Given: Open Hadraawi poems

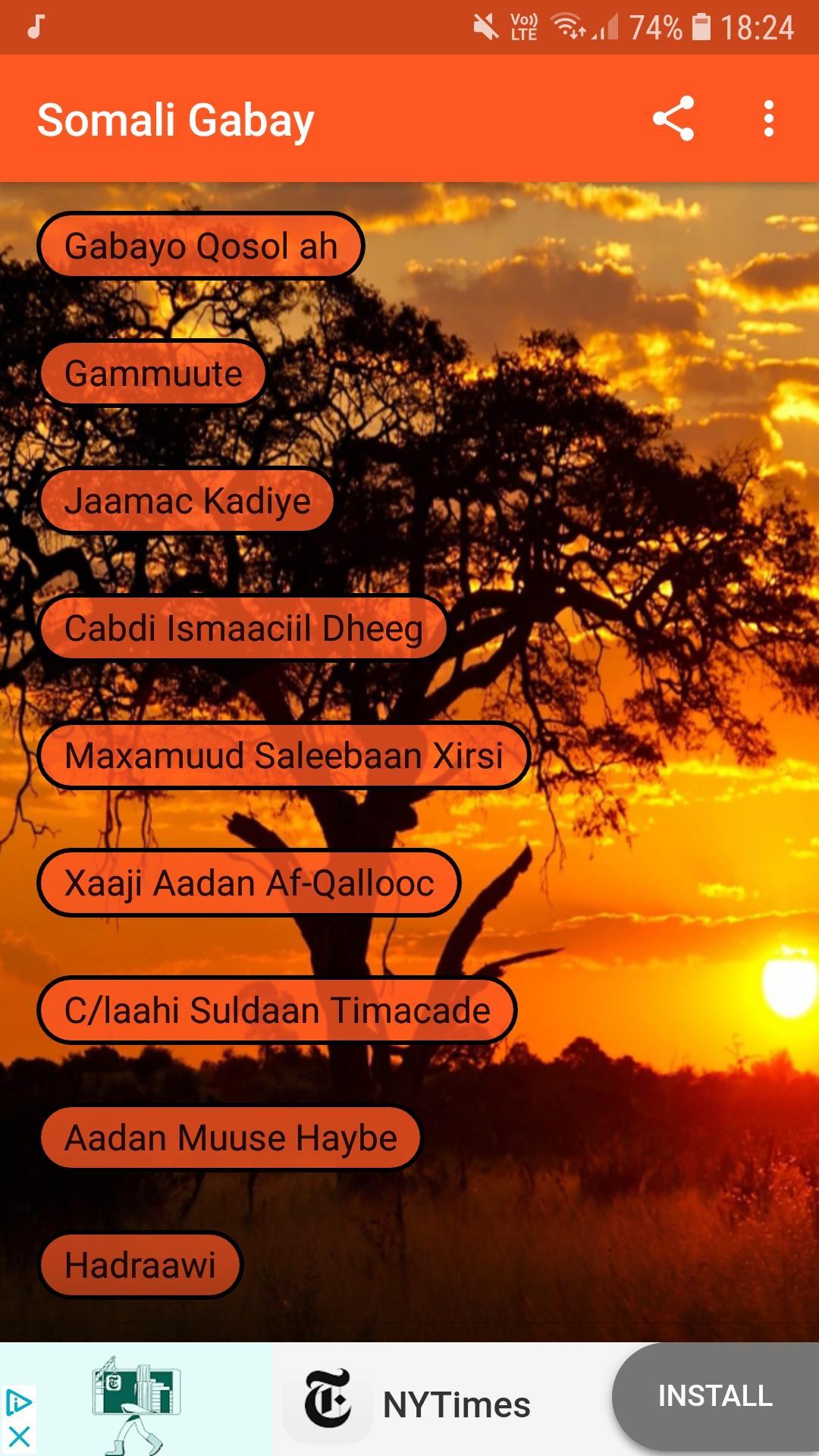Looking at the screenshot, I should coord(140,1264).
